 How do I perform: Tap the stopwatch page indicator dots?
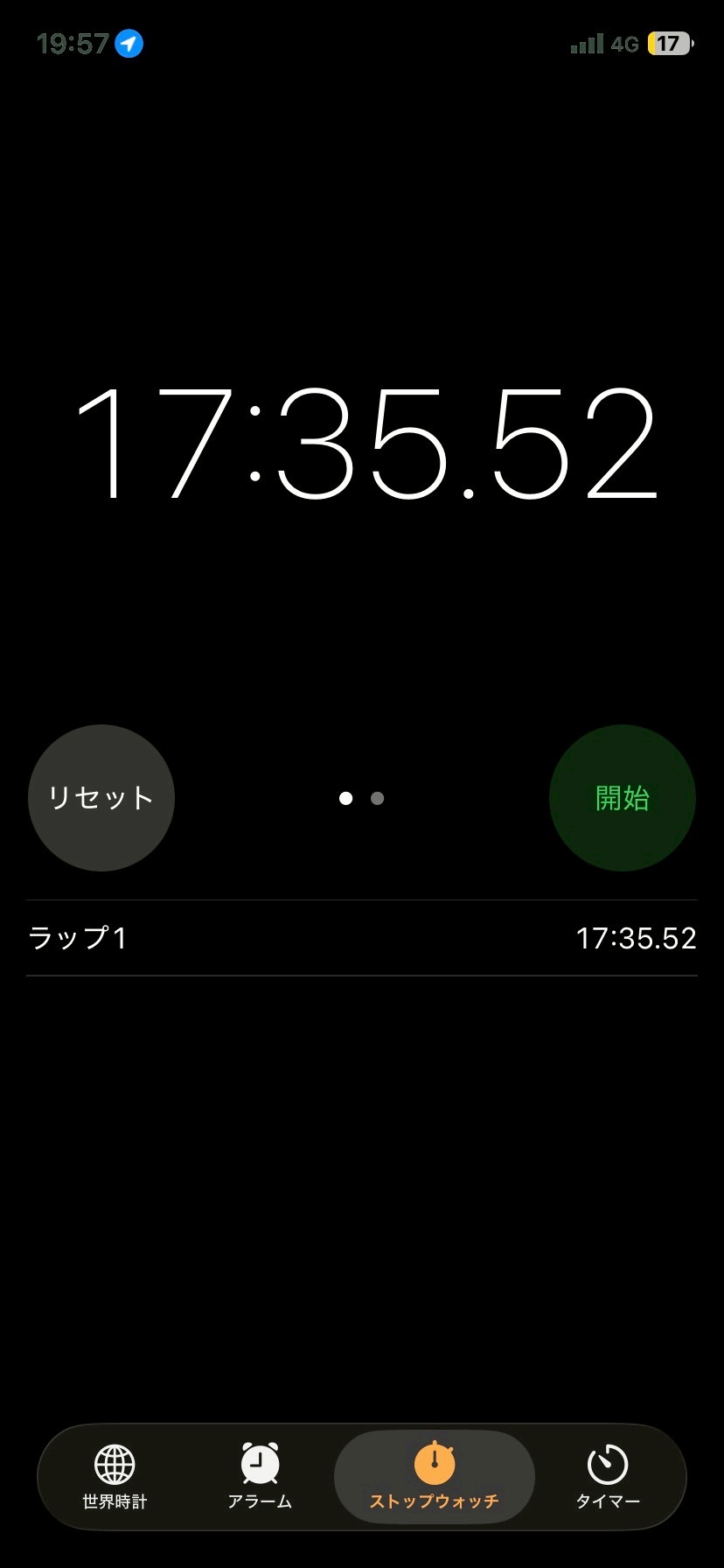coord(361,798)
